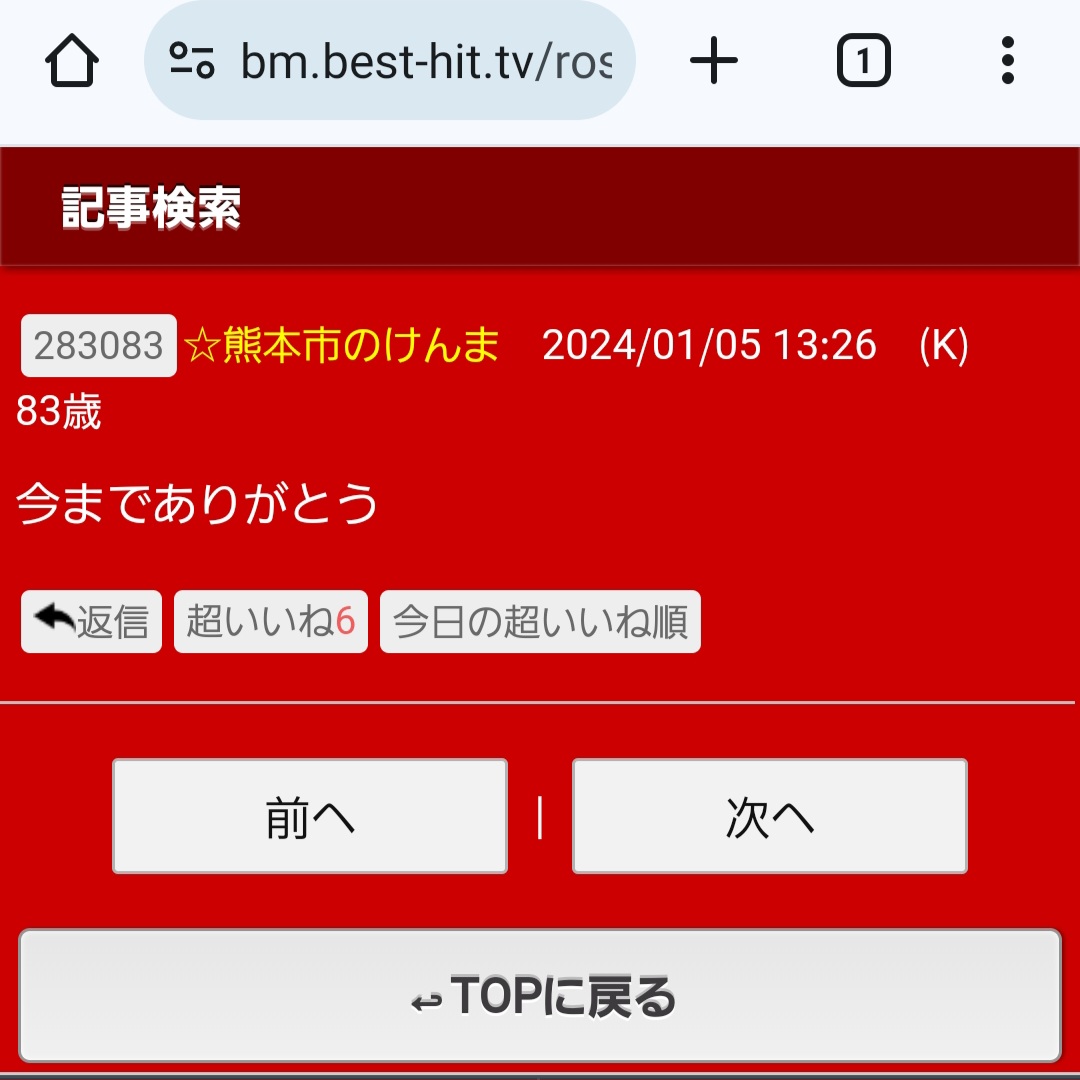Sort by 今日の超いいね順
Viewport: 1080px width, 1080px height.
pyautogui.click(x=540, y=622)
